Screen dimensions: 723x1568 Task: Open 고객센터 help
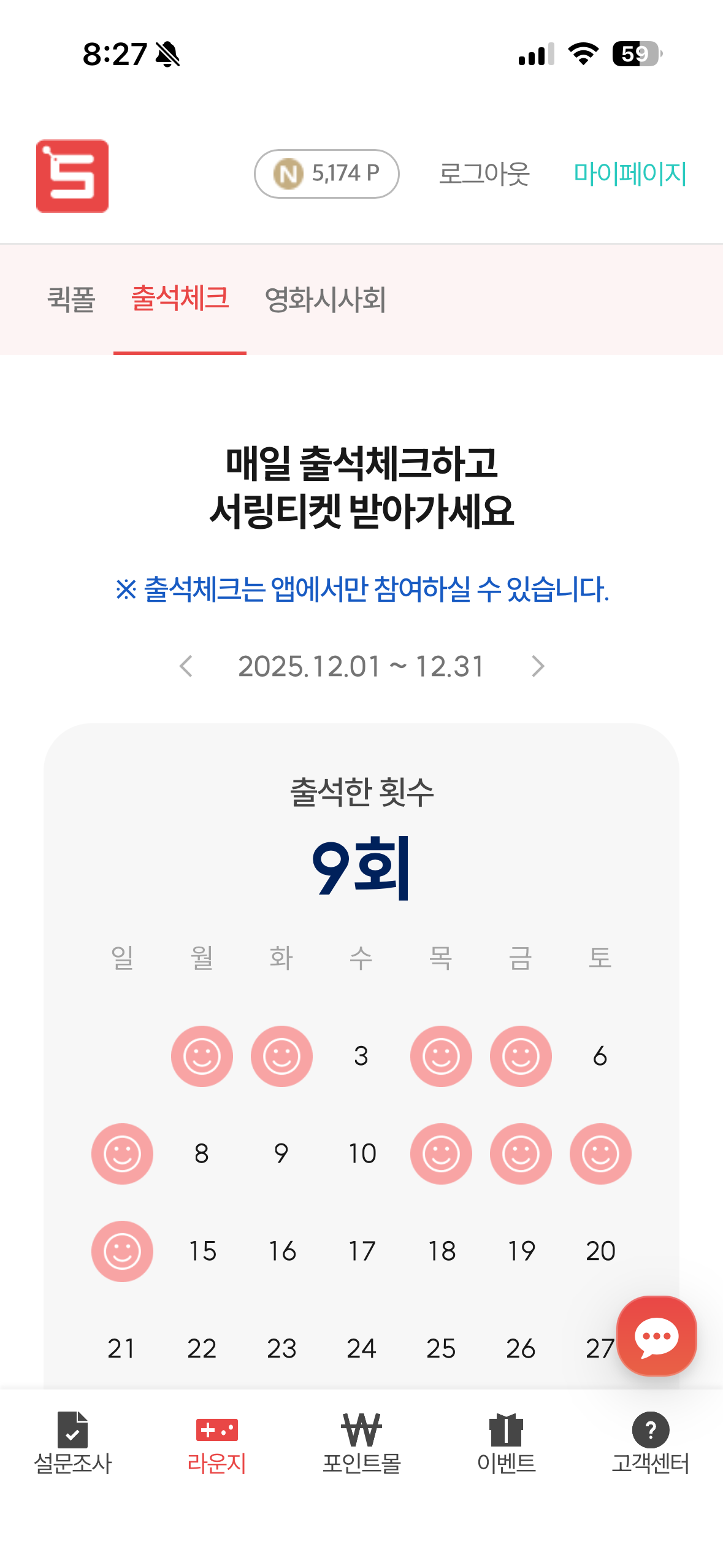click(650, 1443)
